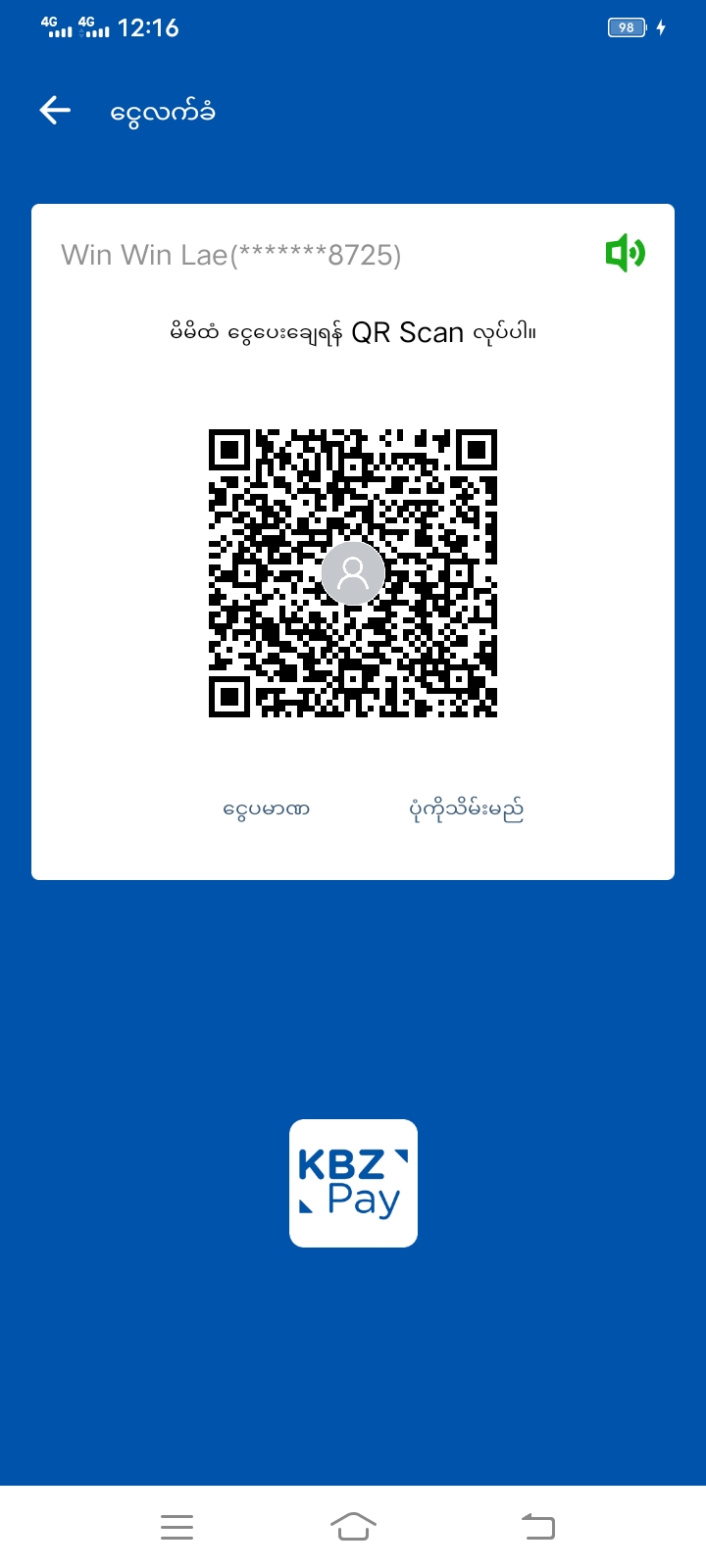
Task: Open recent apps from navigation bar
Action: [176, 1526]
